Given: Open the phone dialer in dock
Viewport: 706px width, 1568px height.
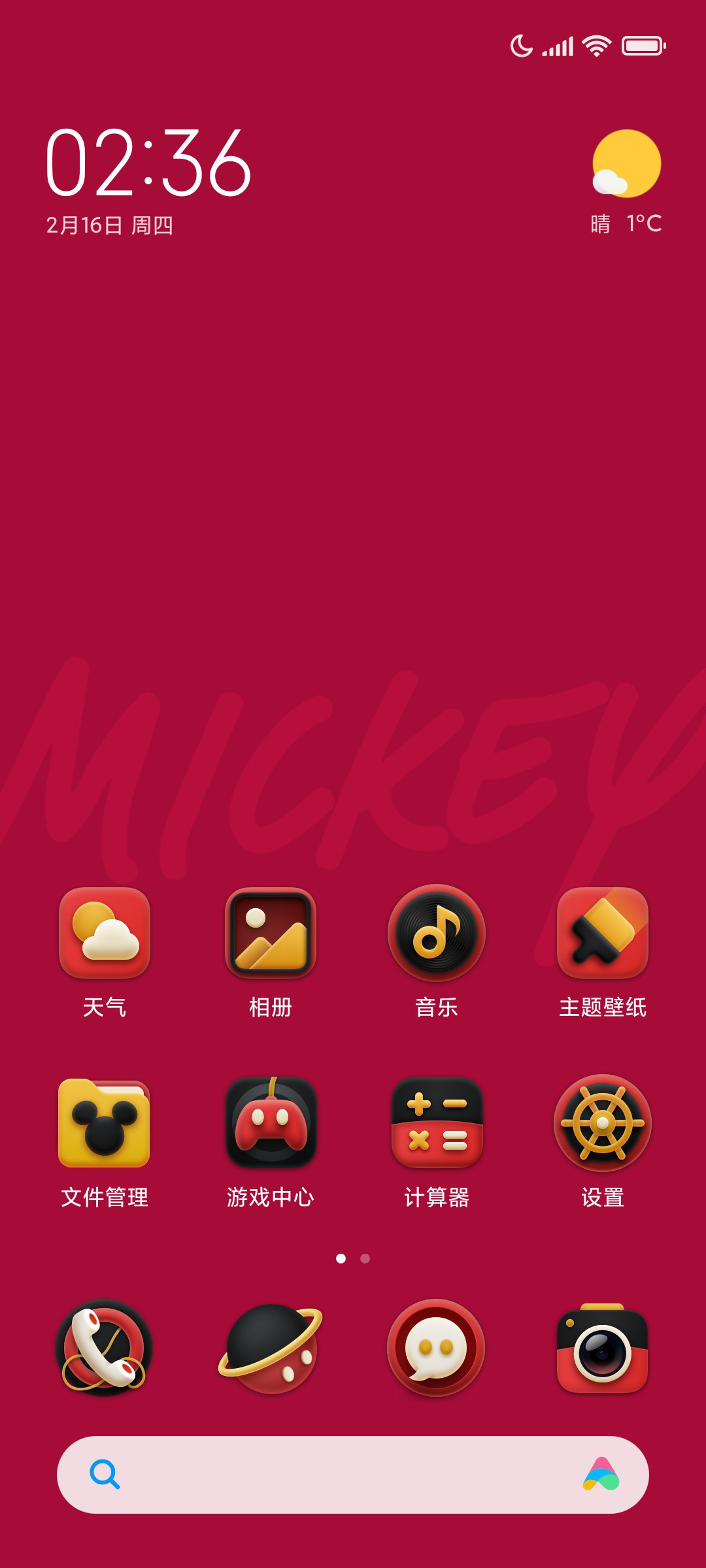Looking at the screenshot, I should tap(105, 1348).
